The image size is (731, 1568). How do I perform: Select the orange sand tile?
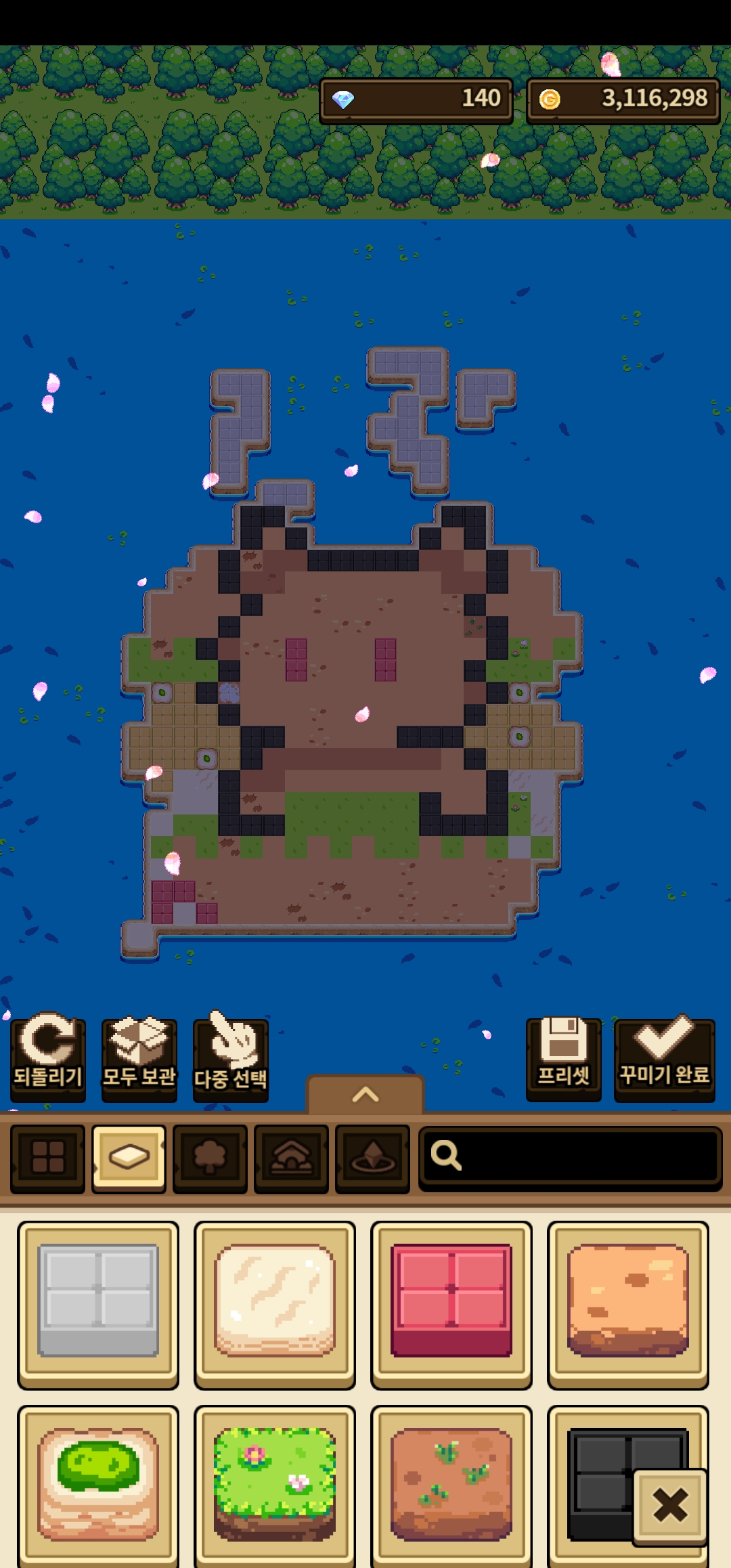click(628, 1303)
